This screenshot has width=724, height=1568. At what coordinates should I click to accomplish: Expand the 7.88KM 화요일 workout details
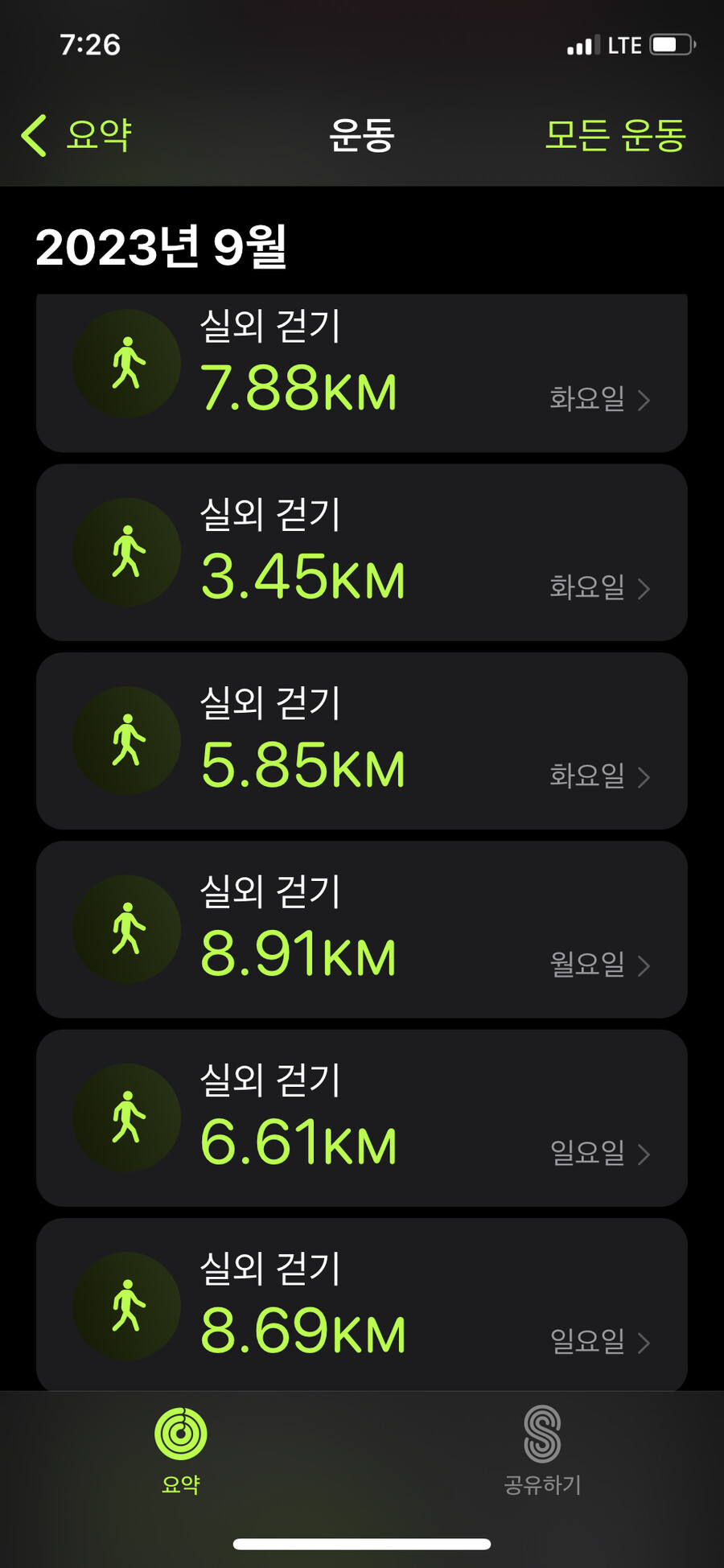tap(644, 401)
